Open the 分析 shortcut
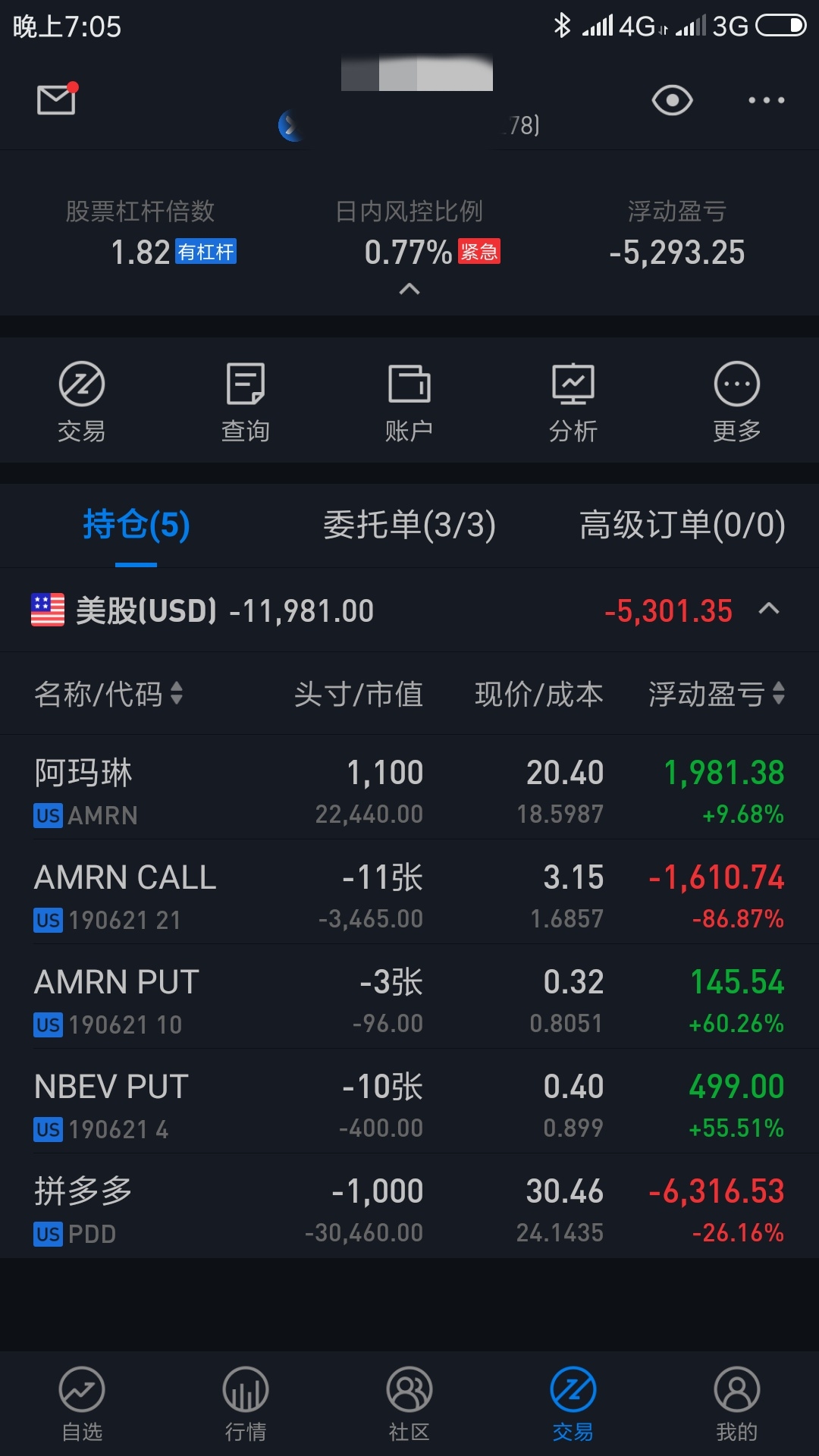 tap(573, 402)
